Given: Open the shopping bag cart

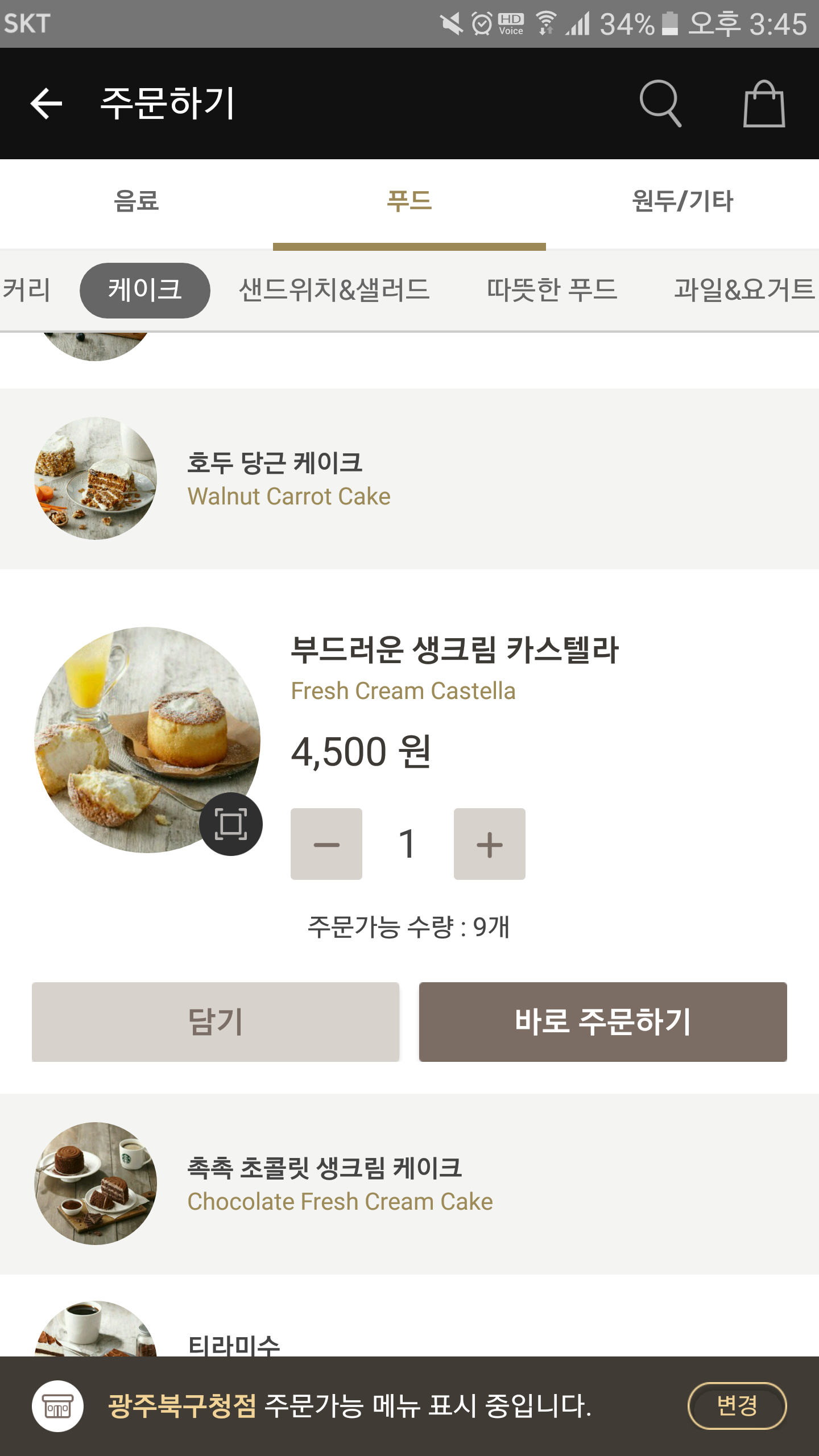Looking at the screenshot, I should [764, 104].
